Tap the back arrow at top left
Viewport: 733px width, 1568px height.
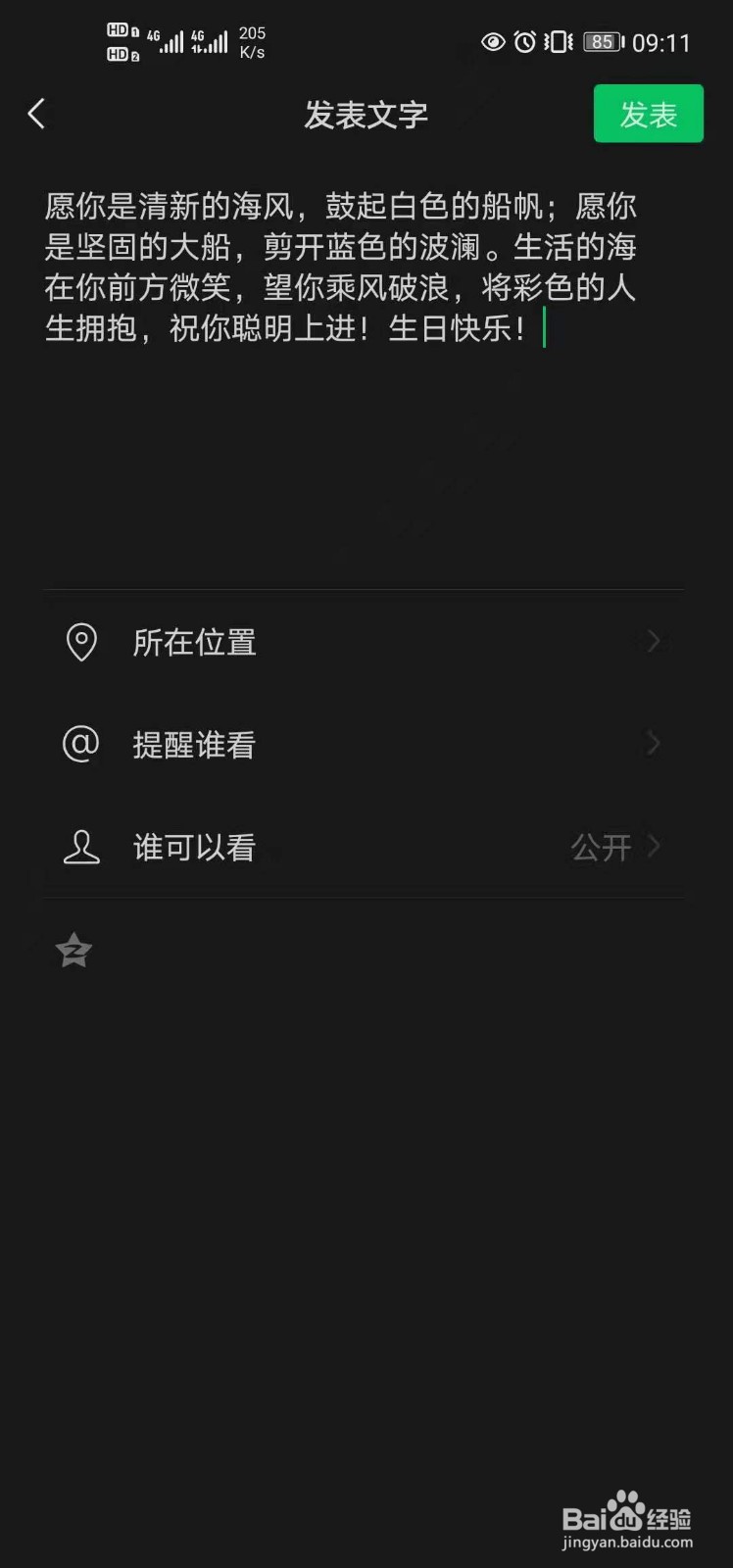pyautogui.click(x=37, y=113)
